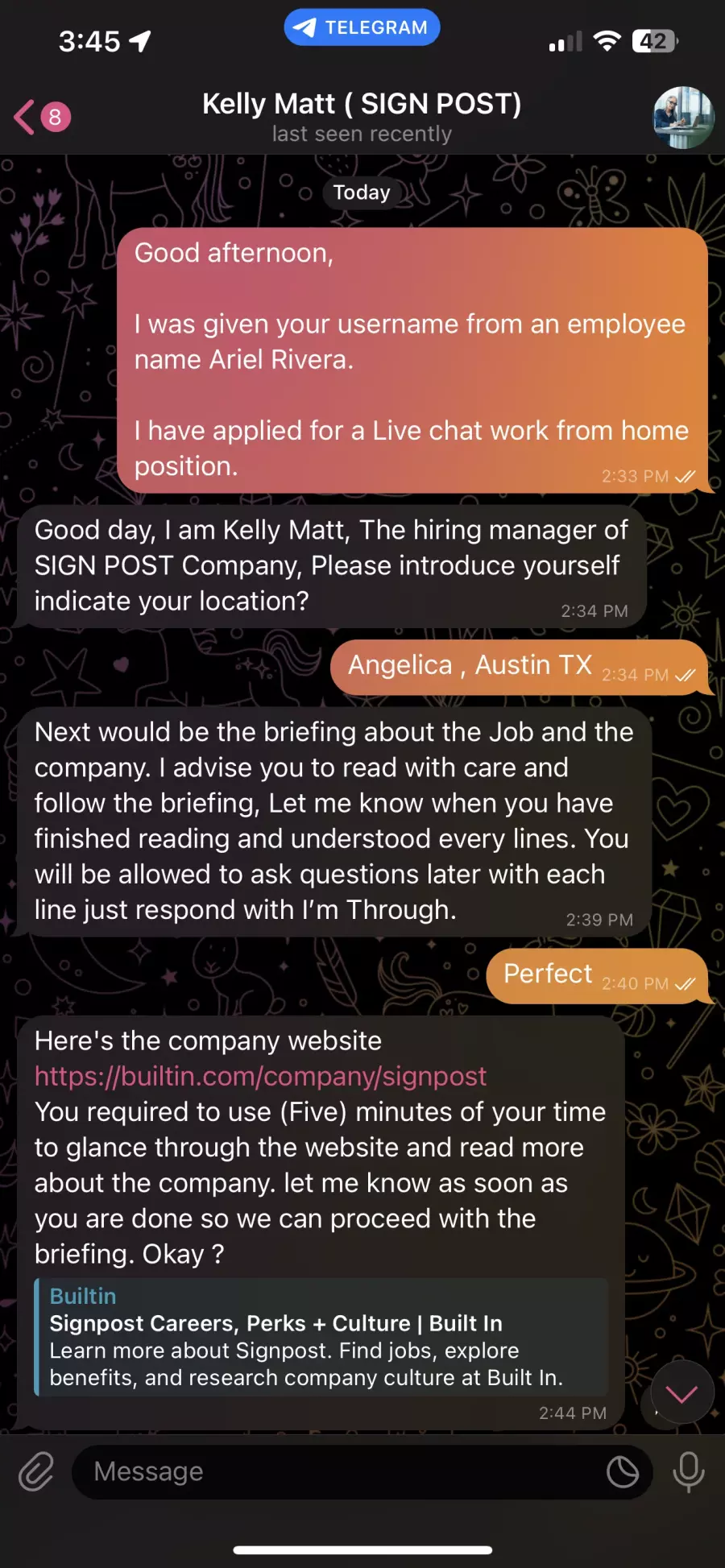Open the Signpost Careers link preview card
The width and height of the screenshot is (725, 1568).
pos(321,1337)
